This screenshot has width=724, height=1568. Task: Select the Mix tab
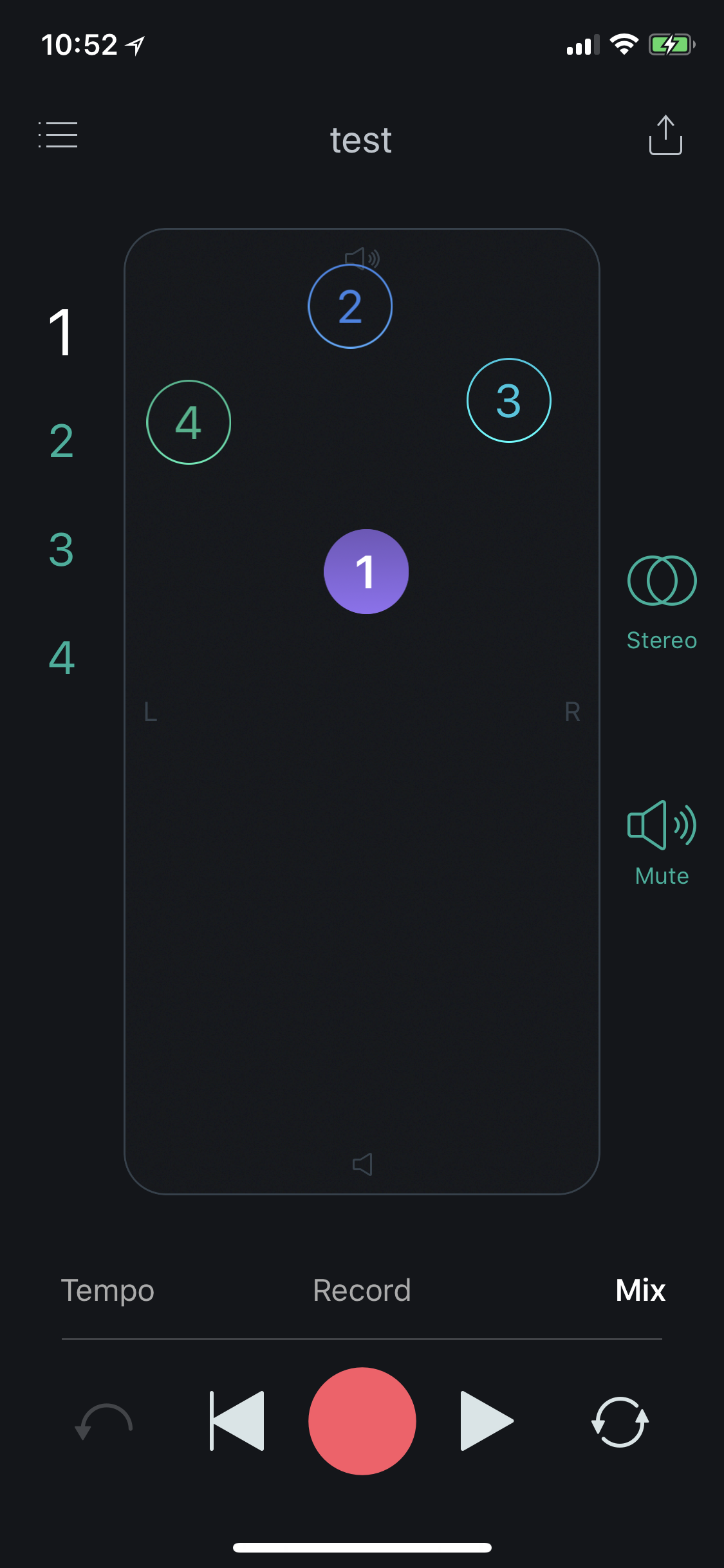tap(640, 1291)
